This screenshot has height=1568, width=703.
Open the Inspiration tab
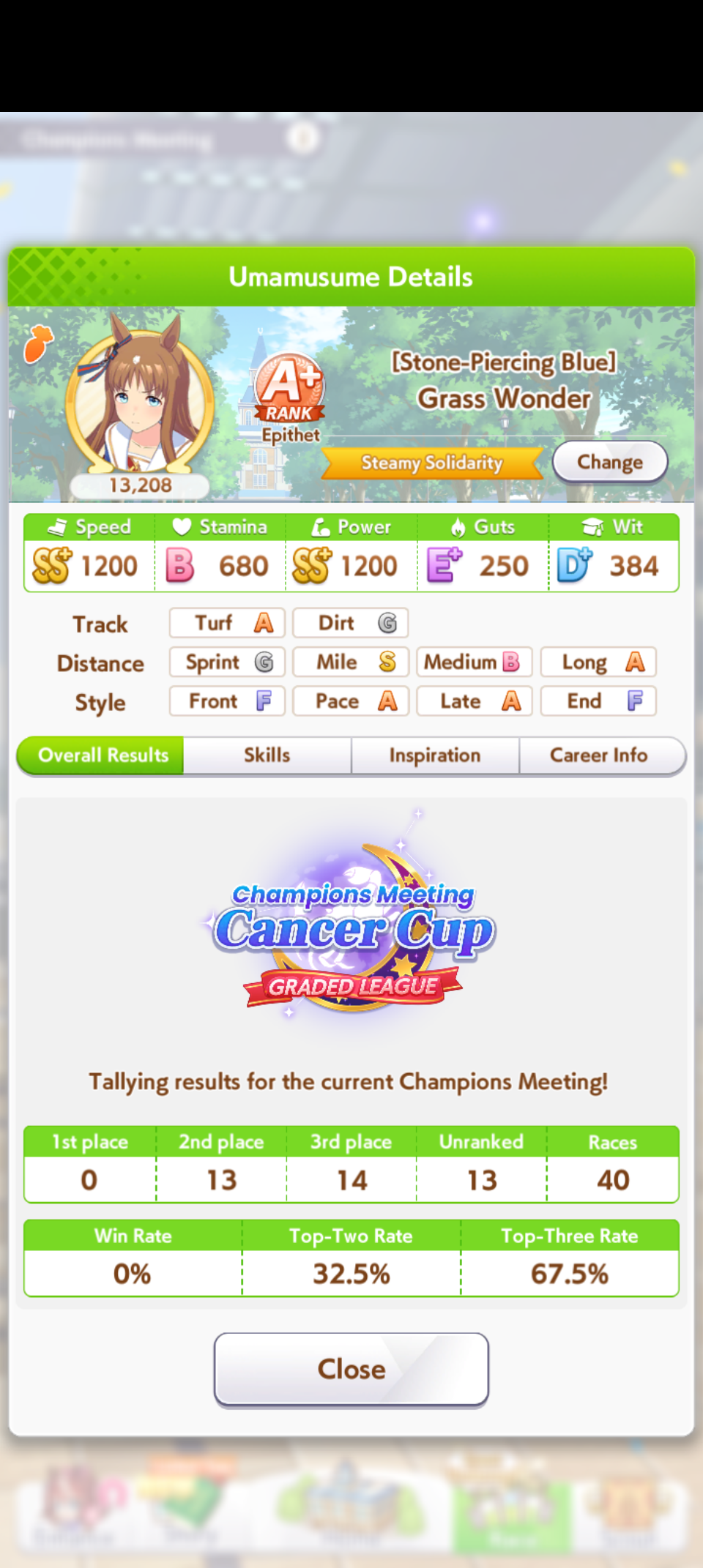point(435,755)
